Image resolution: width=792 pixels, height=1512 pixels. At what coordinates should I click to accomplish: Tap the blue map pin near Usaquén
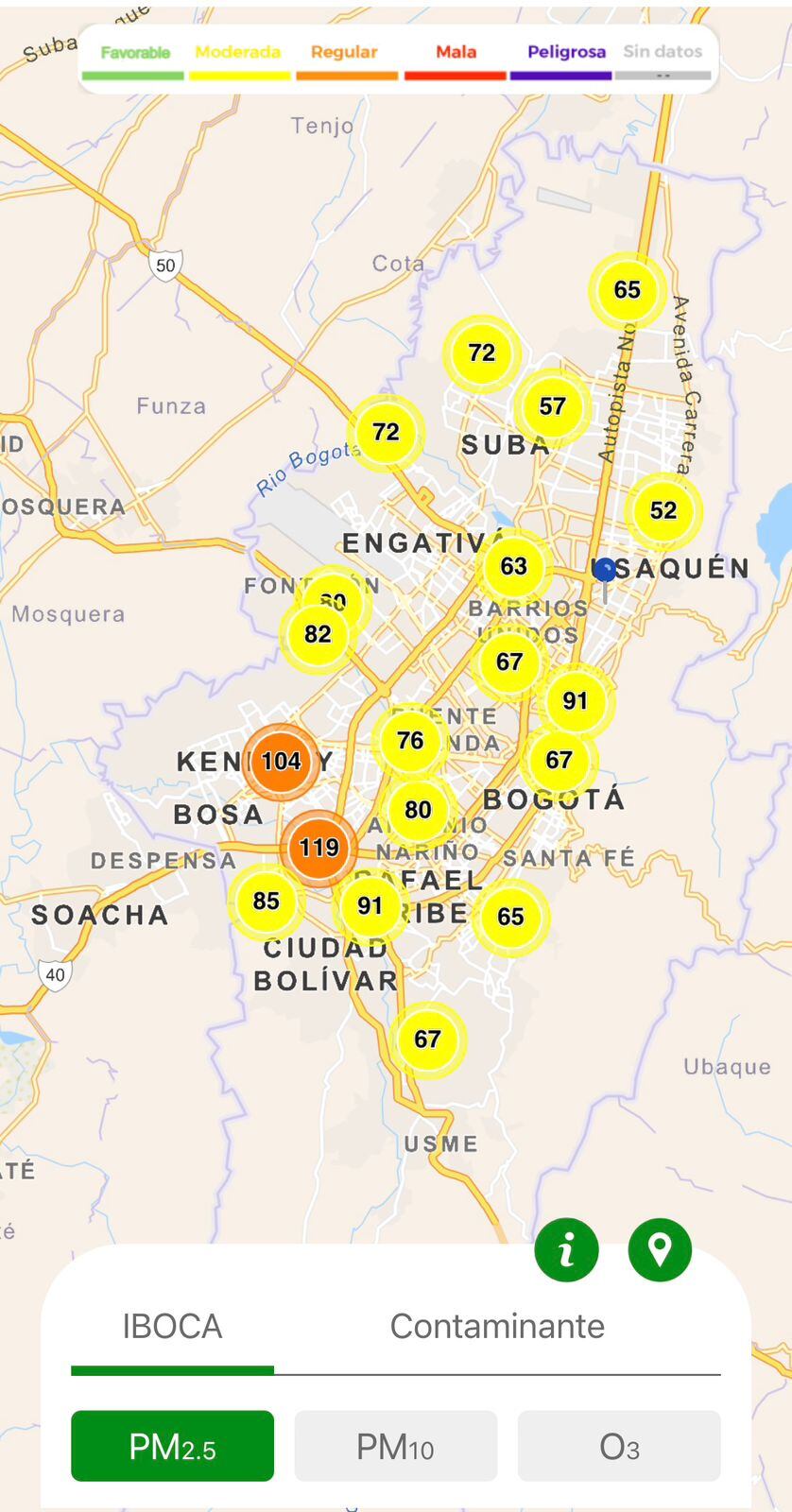(603, 569)
